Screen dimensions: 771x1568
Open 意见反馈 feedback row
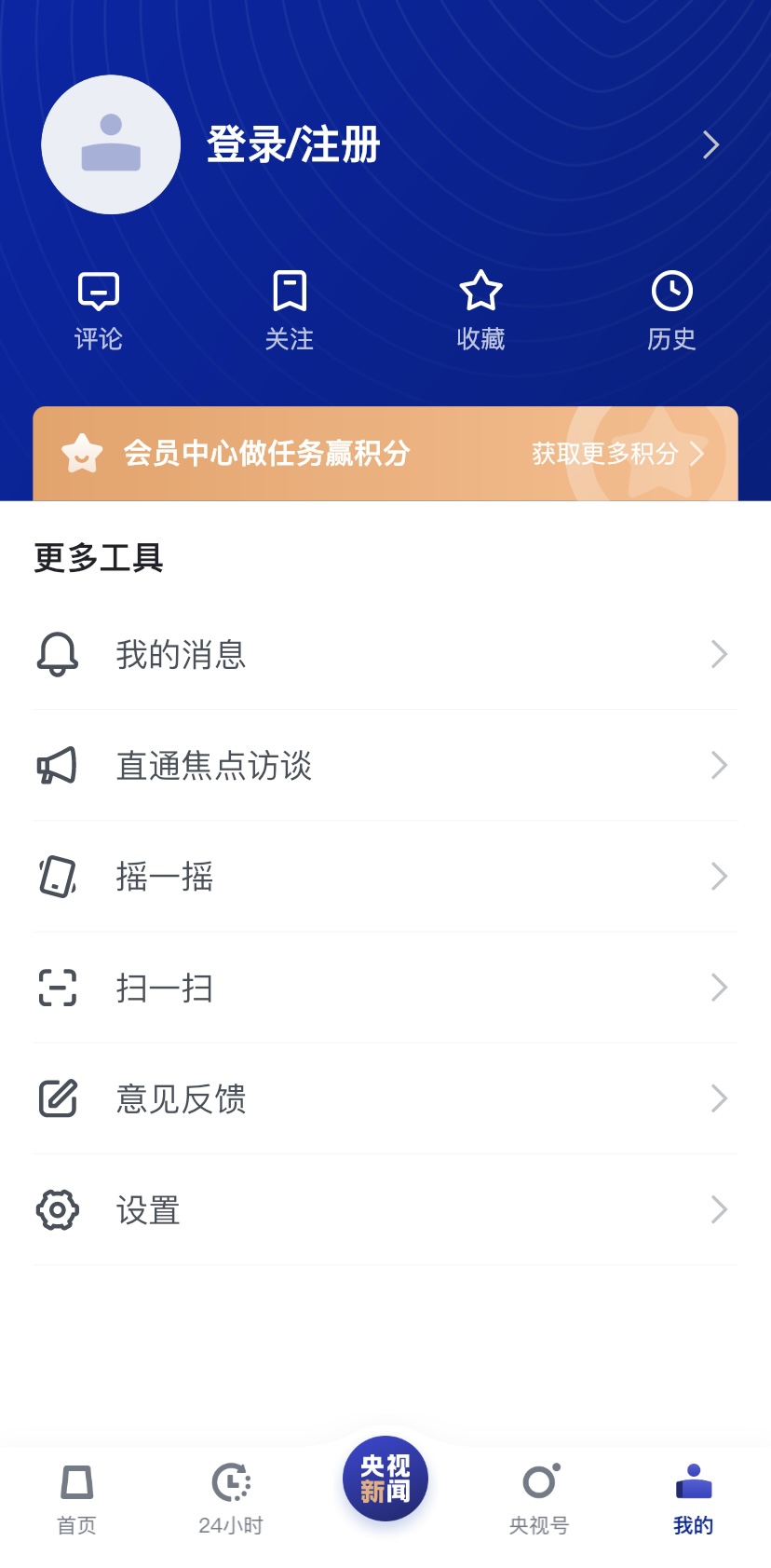pos(385,1098)
